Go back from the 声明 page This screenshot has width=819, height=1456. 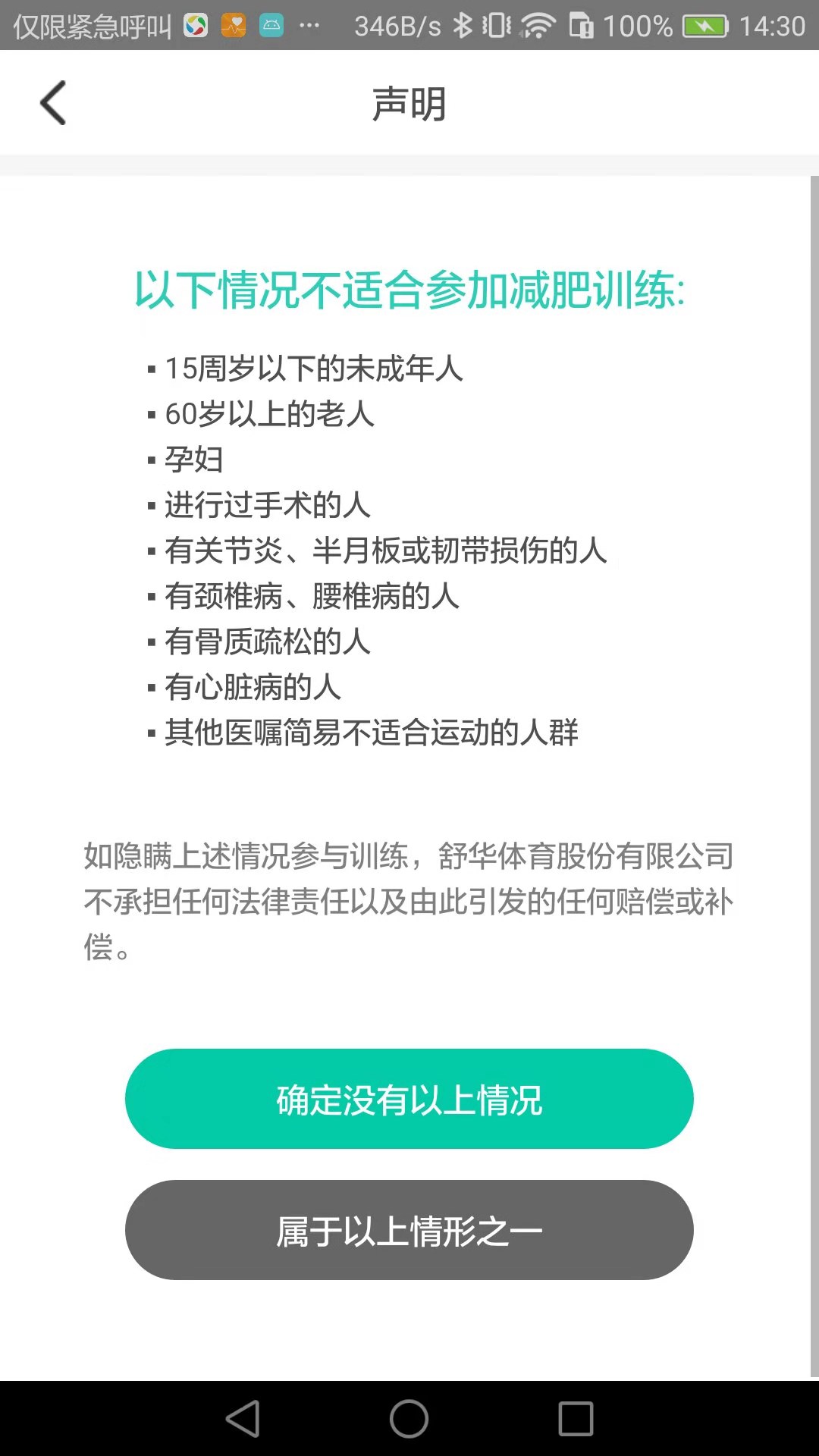pos(53,103)
